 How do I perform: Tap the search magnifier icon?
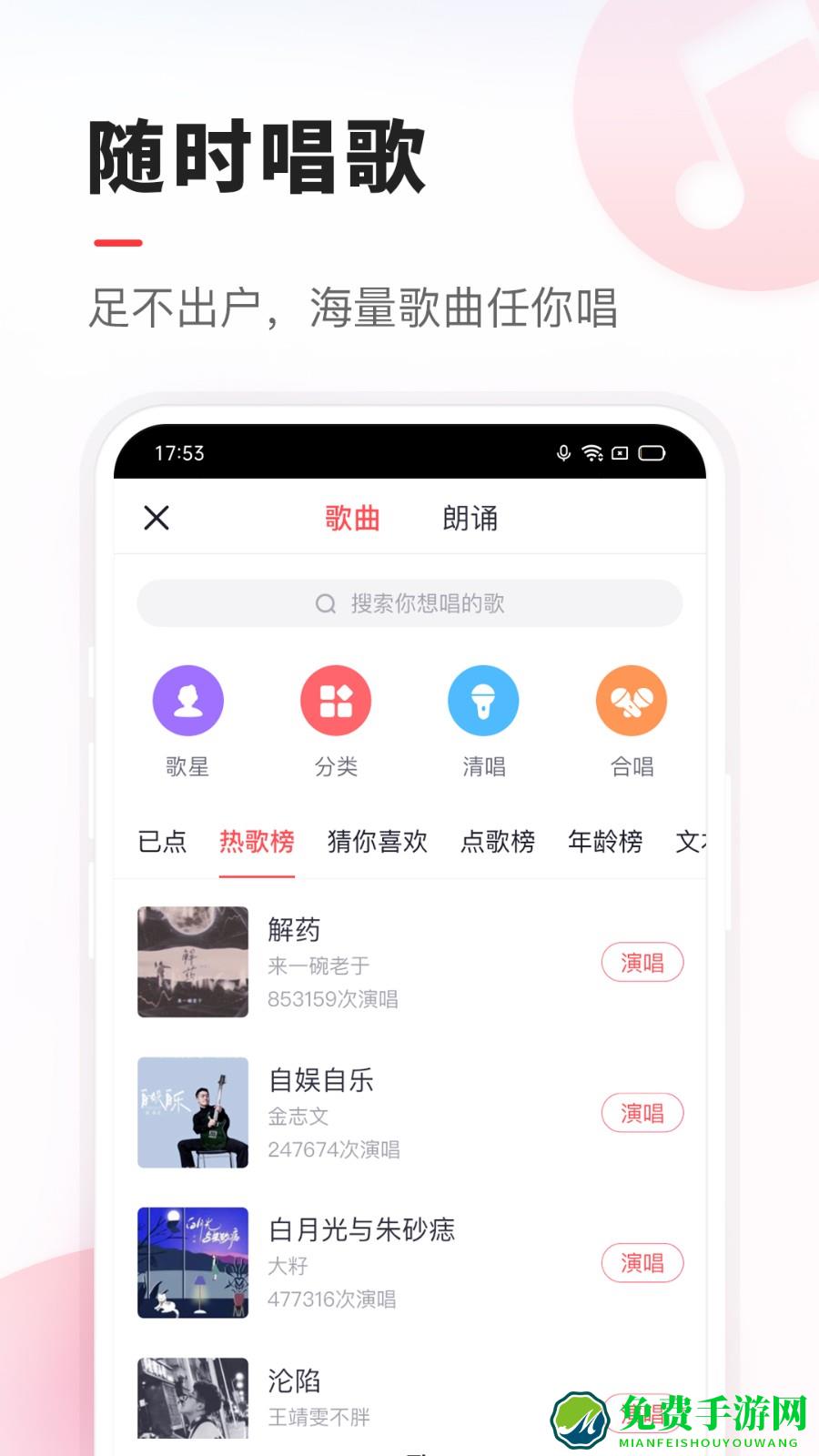[324, 602]
